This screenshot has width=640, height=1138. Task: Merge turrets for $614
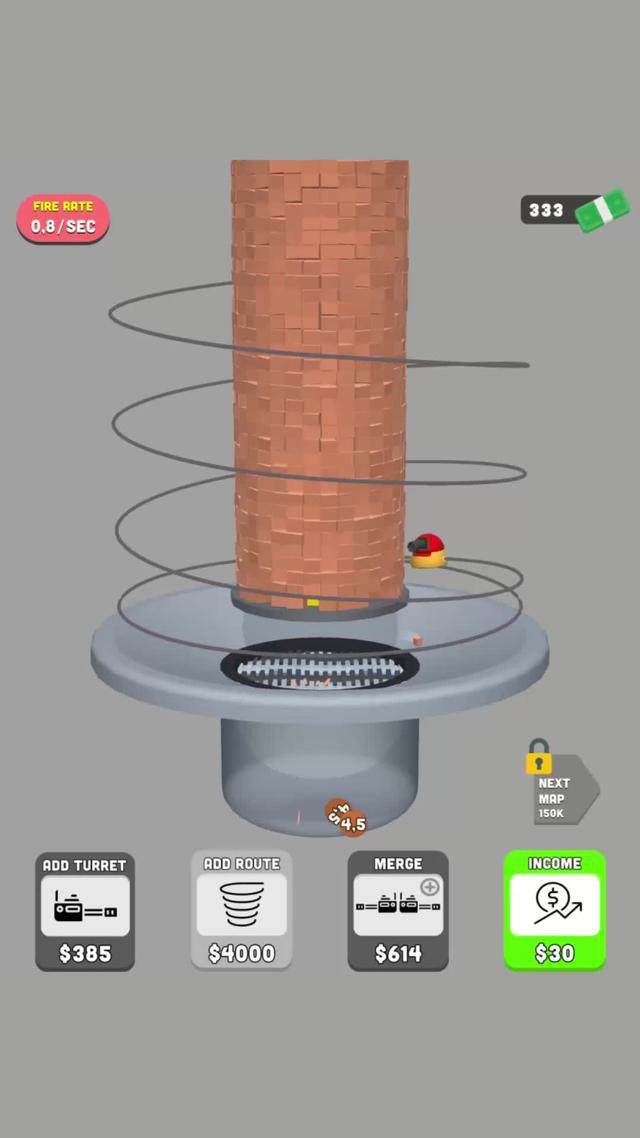tap(398, 911)
